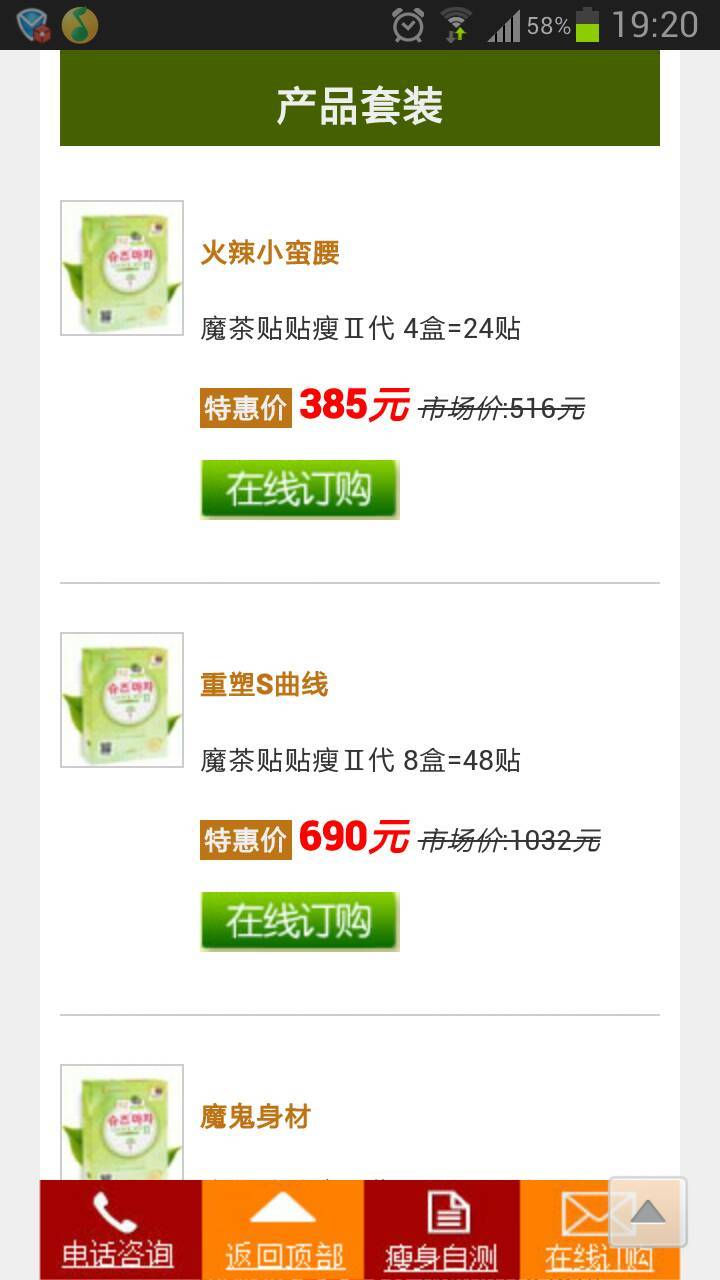Select 返回顶部 in the bottom bar
The width and height of the screenshot is (720, 1280).
pyautogui.click(x=283, y=1232)
